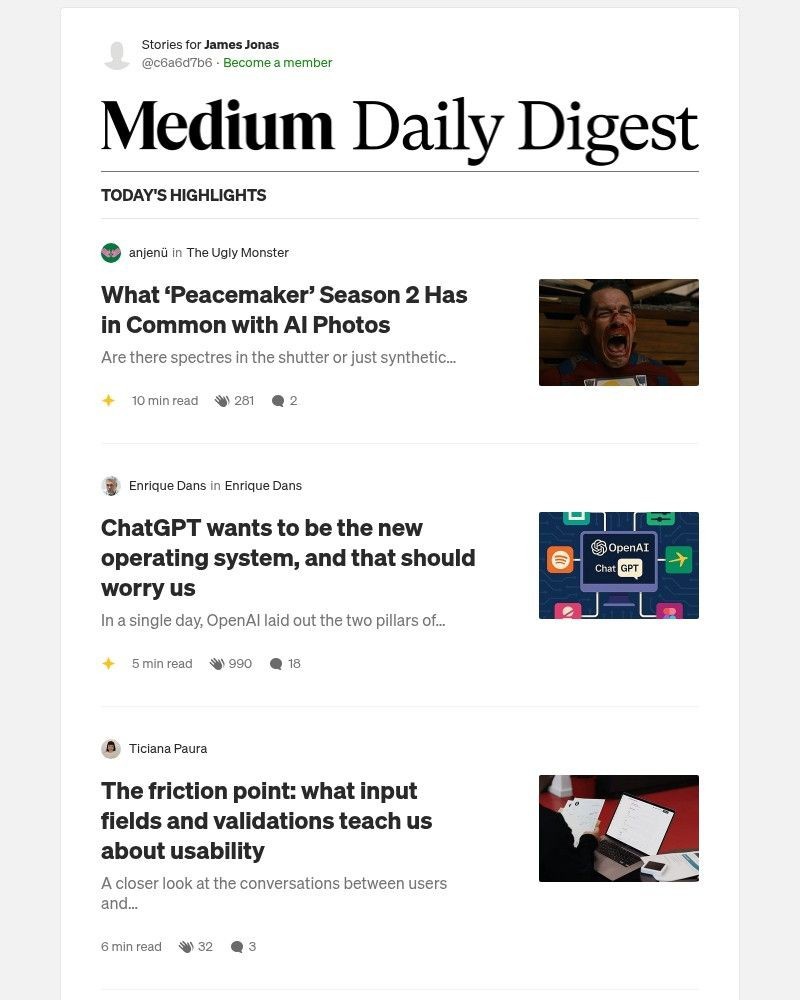Screen dimensions: 800x1000
Task: Open Enrique Dans author profile
Action: pyautogui.click(x=167, y=485)
